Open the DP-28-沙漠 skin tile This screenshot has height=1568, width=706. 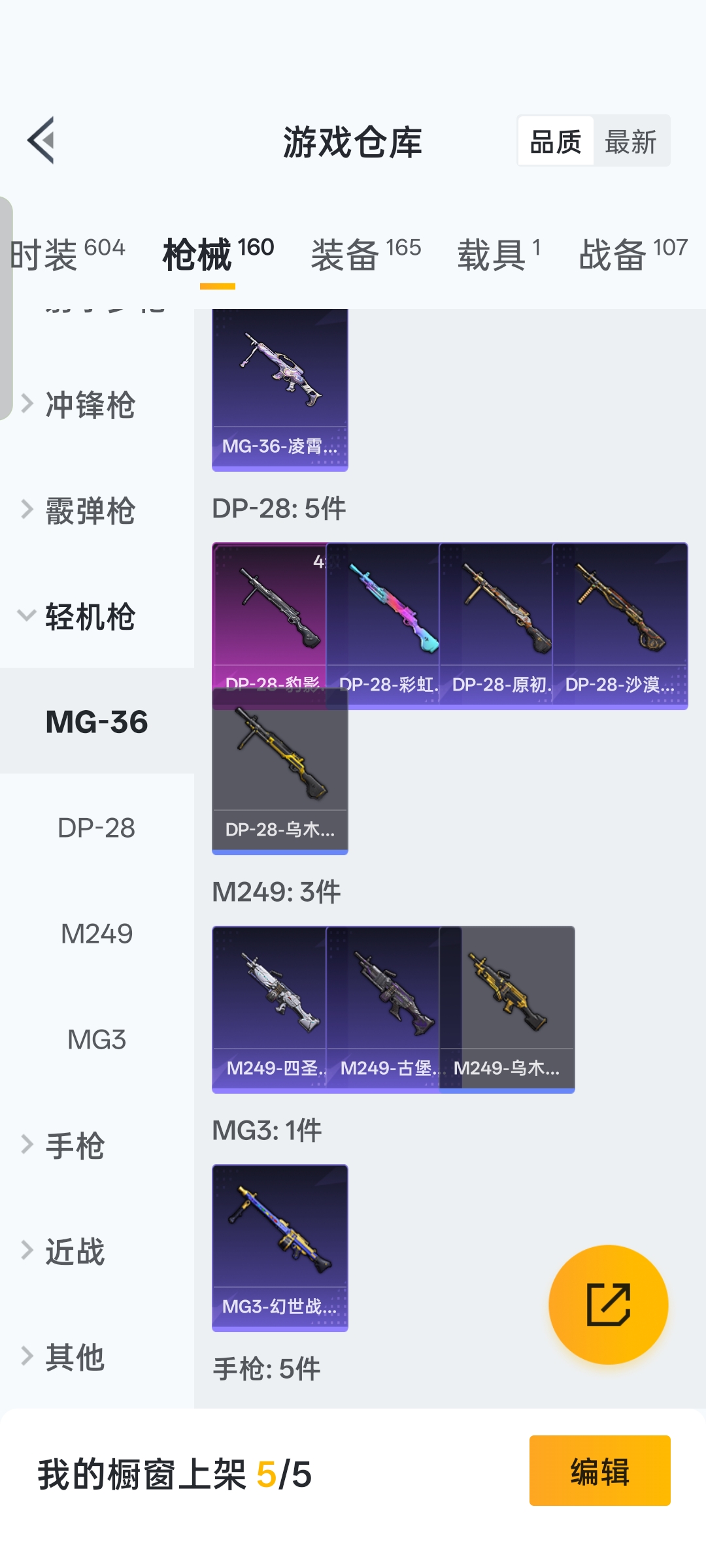point(620,625)
